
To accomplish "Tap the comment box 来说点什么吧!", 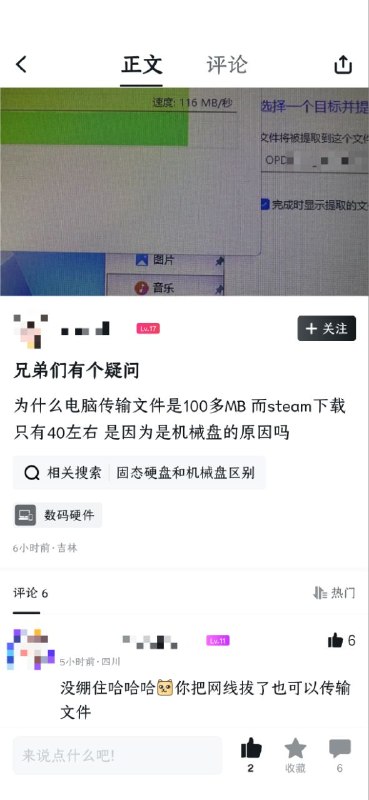I will click(x=117, y=756).
